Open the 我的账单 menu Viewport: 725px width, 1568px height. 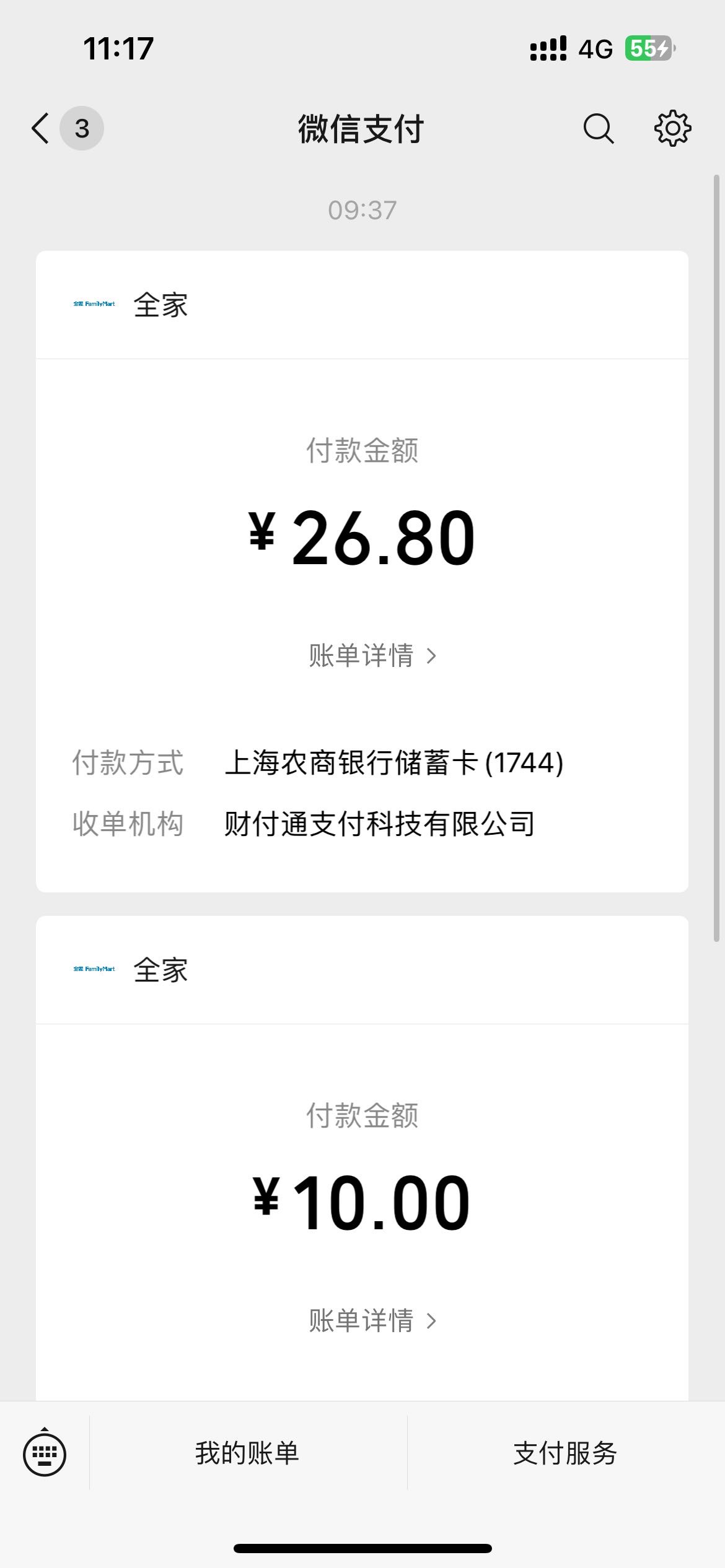coord(248,1453)
